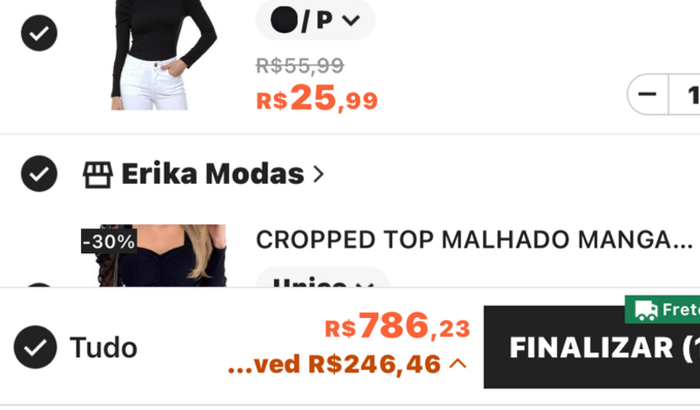Viewport: 700px width, 410px height.
Task: Toggle the Tudo select-all checkbox
Action: (35, 348)
